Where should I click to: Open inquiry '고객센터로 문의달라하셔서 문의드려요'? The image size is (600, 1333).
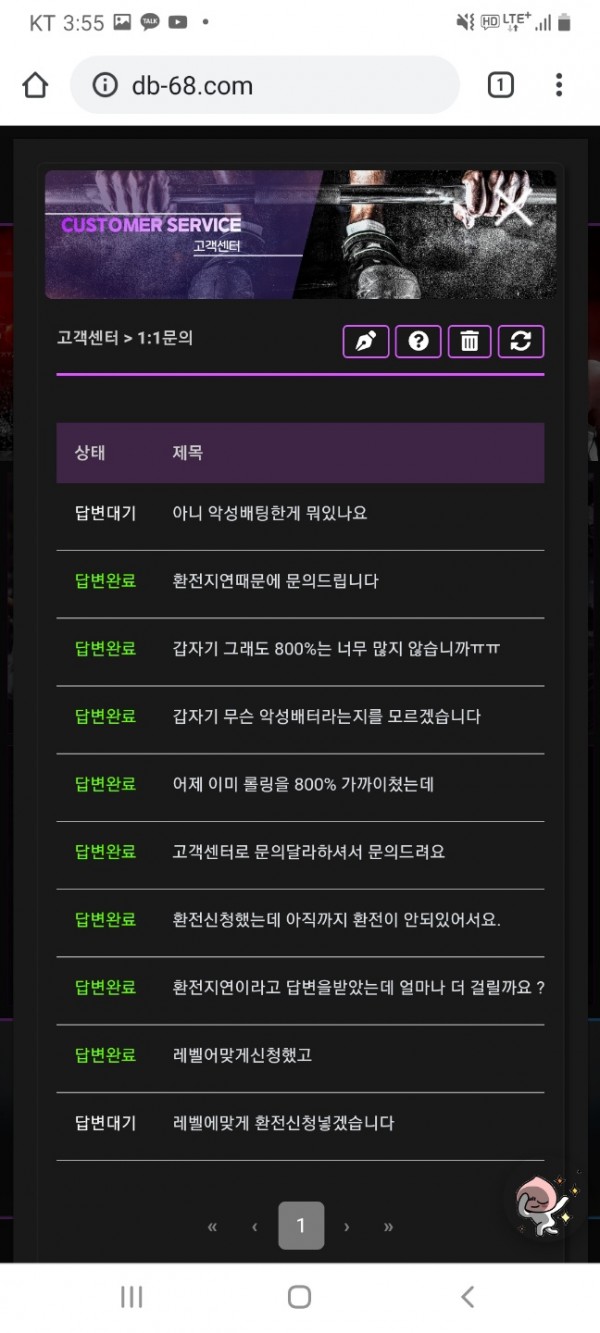point(308,853)
